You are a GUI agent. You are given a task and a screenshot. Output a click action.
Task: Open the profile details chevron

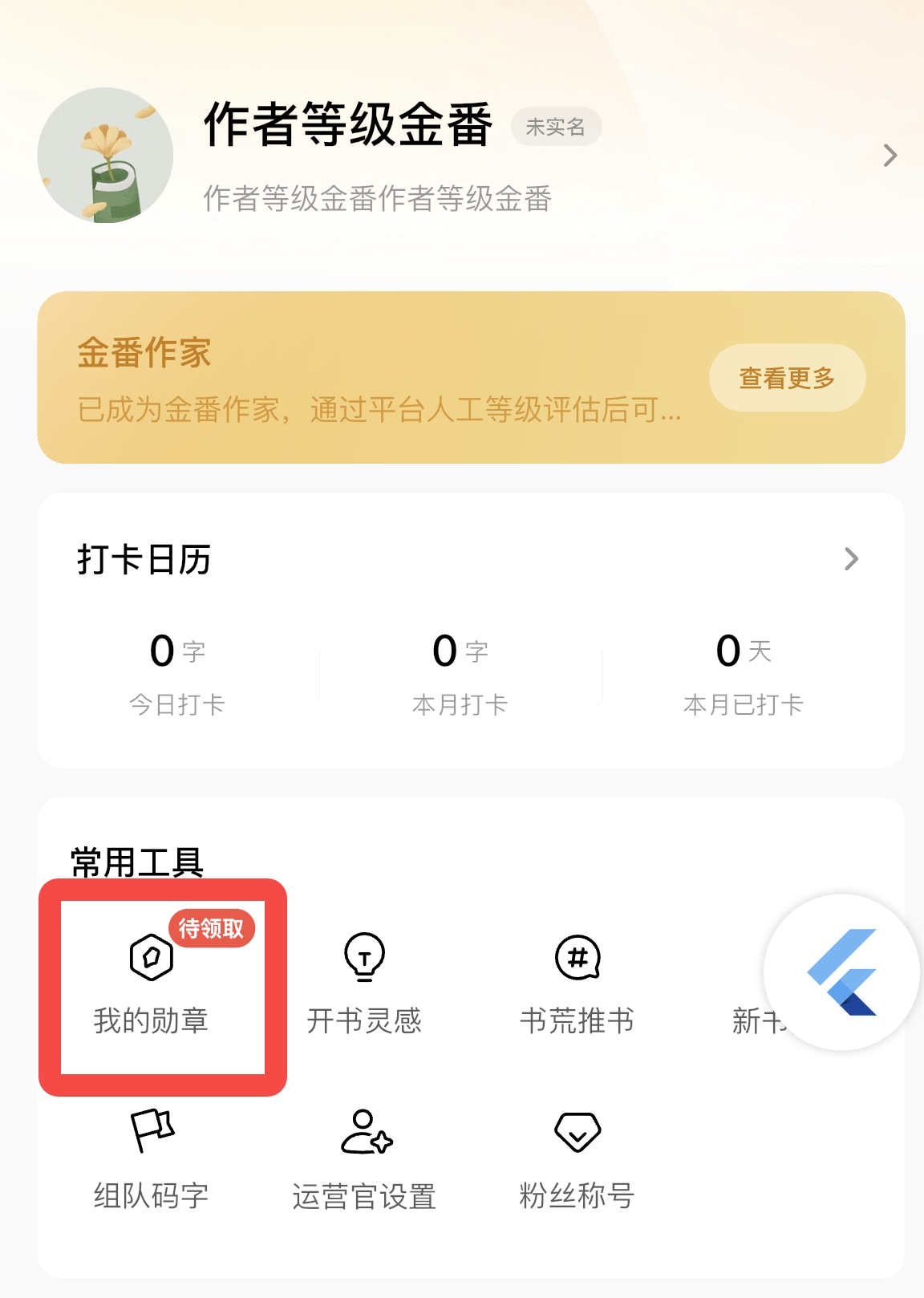[x=890, y=156]
